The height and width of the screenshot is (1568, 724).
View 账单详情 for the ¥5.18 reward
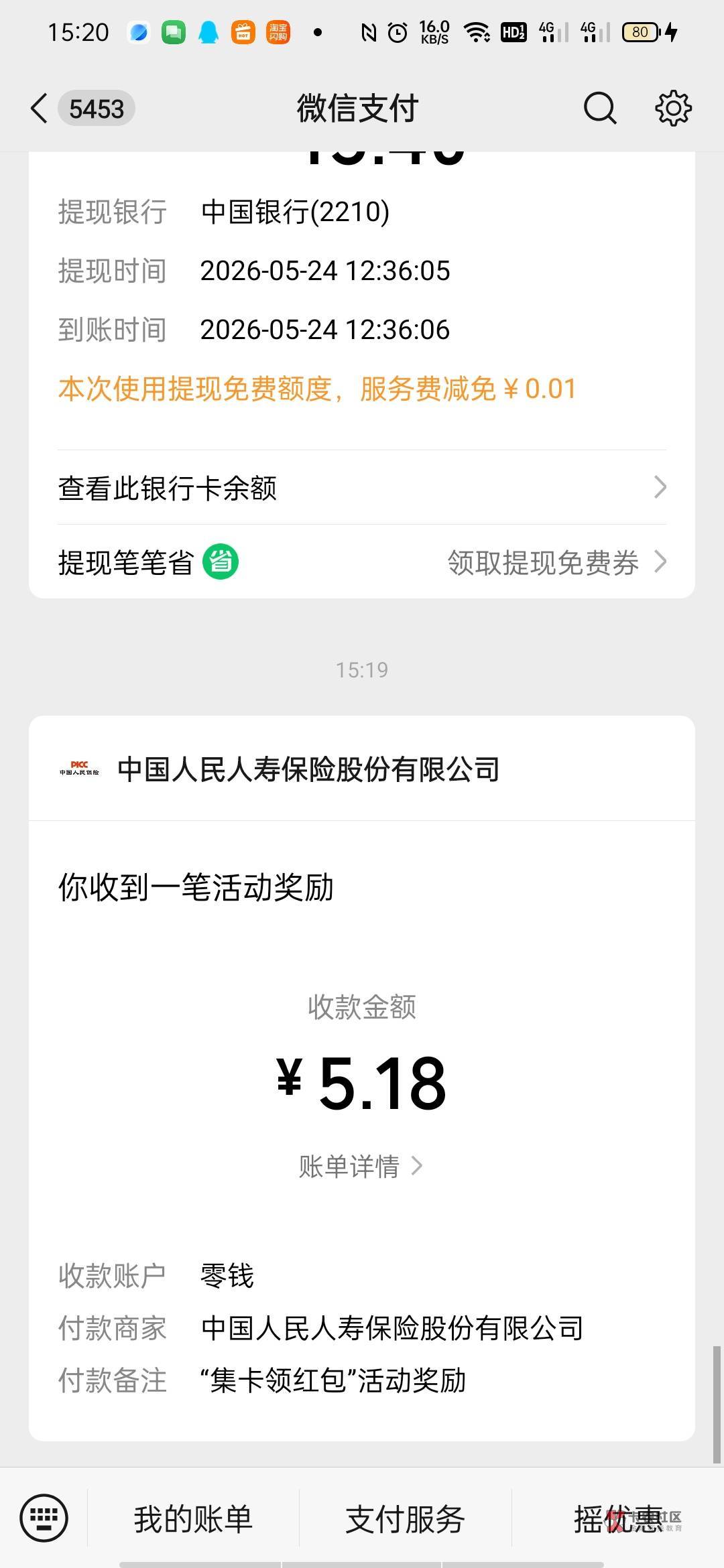tap(361, 1167)
